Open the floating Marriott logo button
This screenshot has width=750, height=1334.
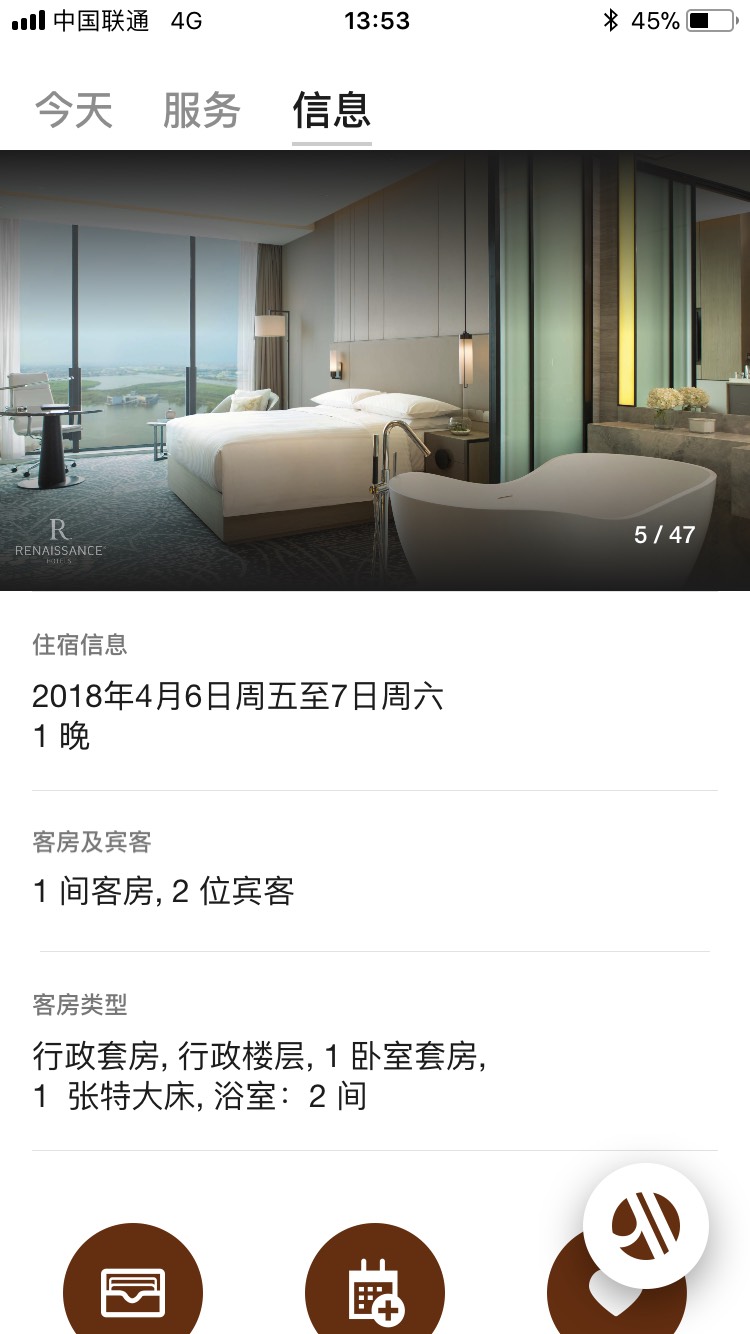pyautogui.click(x=646, y=1225)
